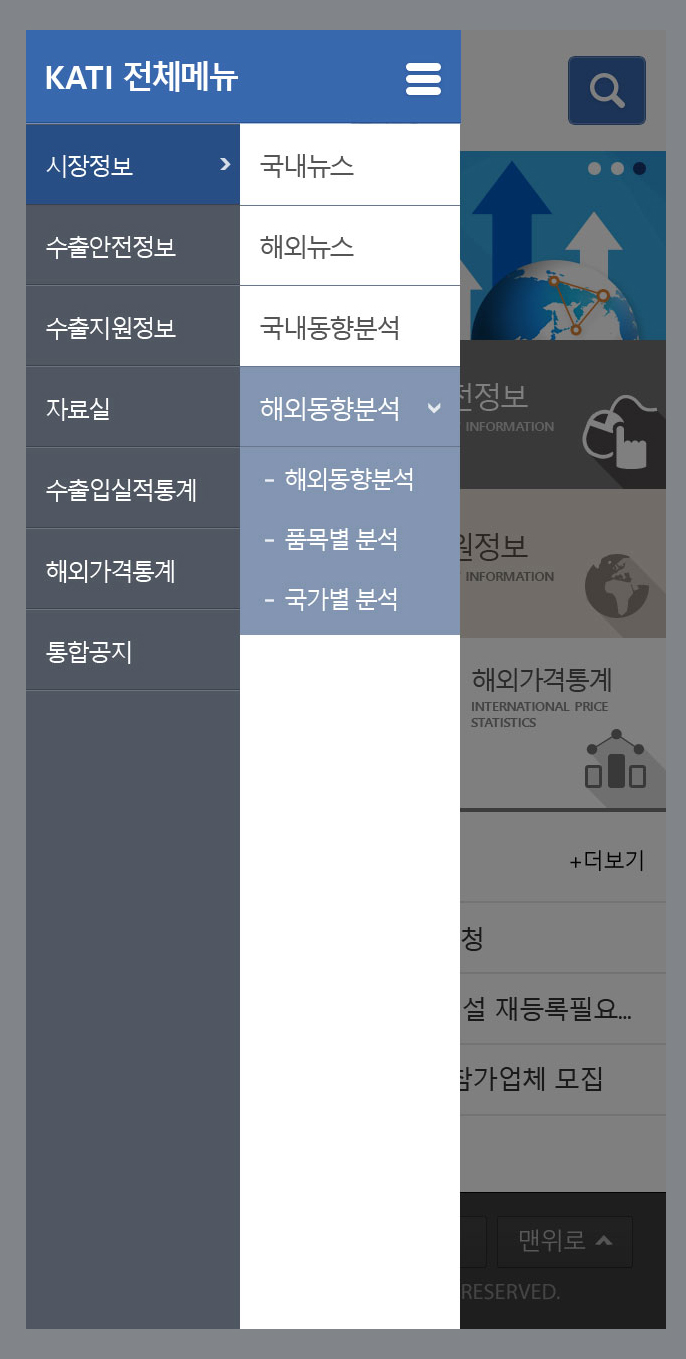Open 국내뉴스 submenu item
The width and height of the screenshot is (686, 1359).
pyautogui.click(x=349, y=165)
